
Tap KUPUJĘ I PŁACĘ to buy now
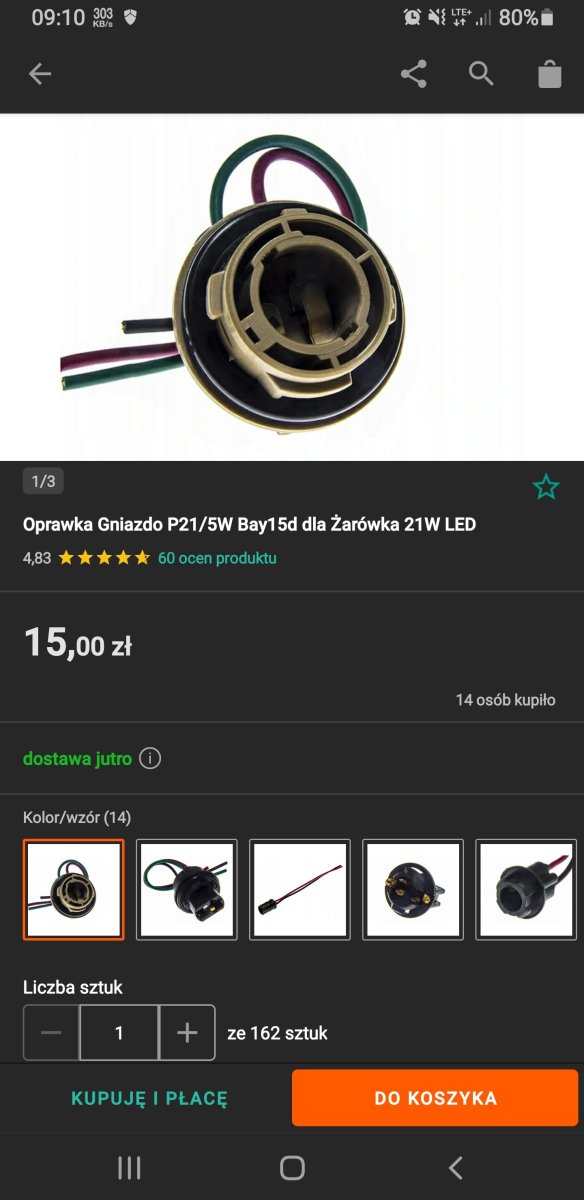[x=149, y=1098]
